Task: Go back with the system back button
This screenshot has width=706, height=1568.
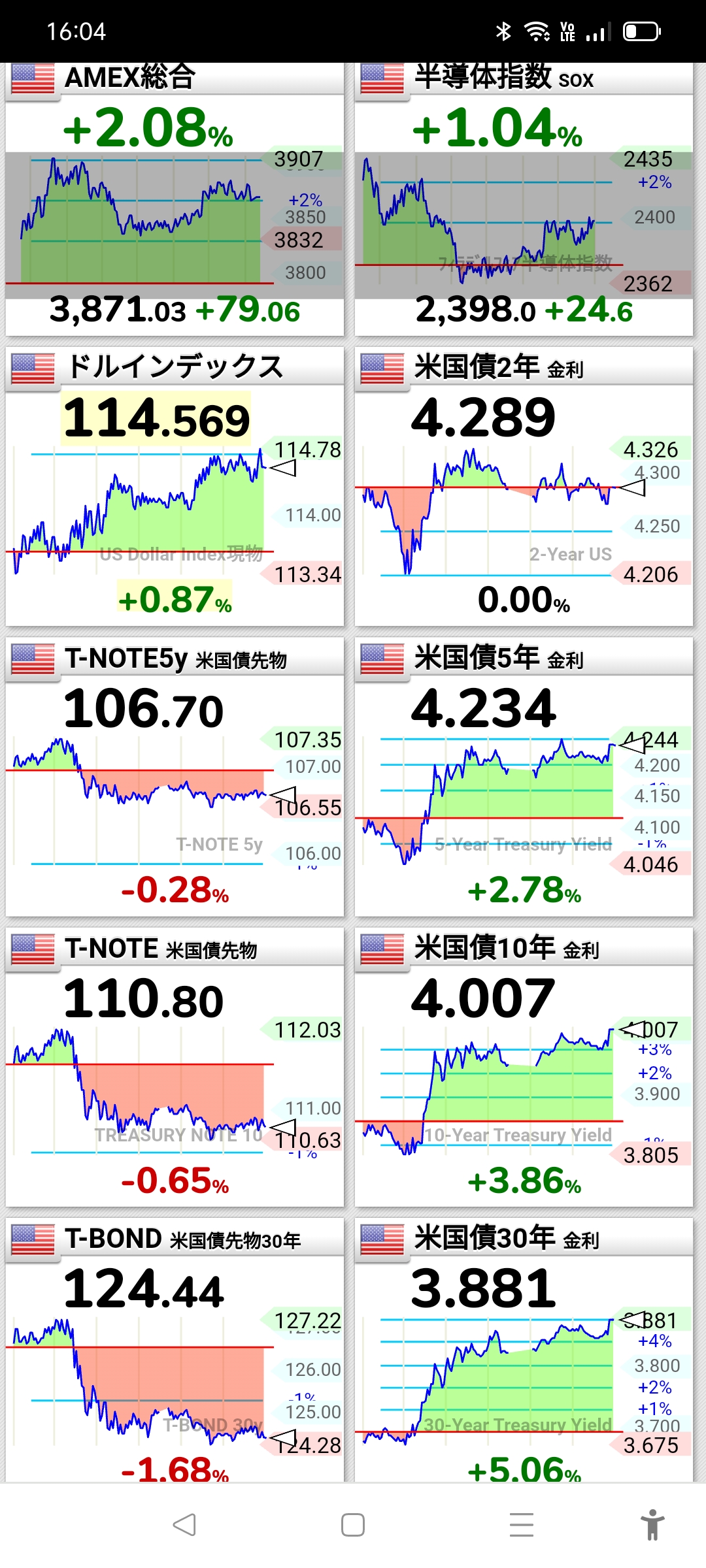Action: click(184, 1525)
